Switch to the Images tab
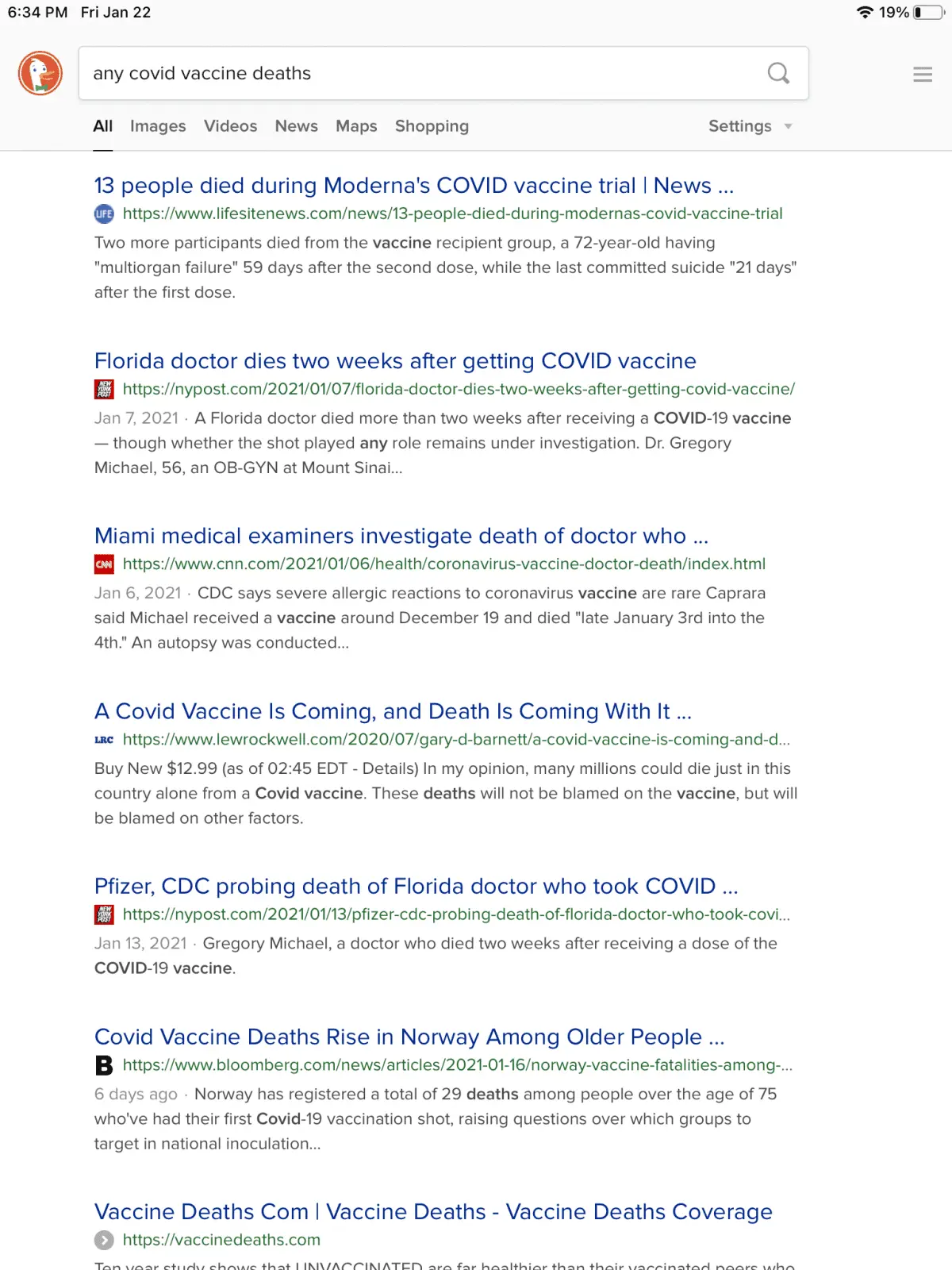Image resolution: width=952 pixels, height=1270 pixels. pos(158,126)
